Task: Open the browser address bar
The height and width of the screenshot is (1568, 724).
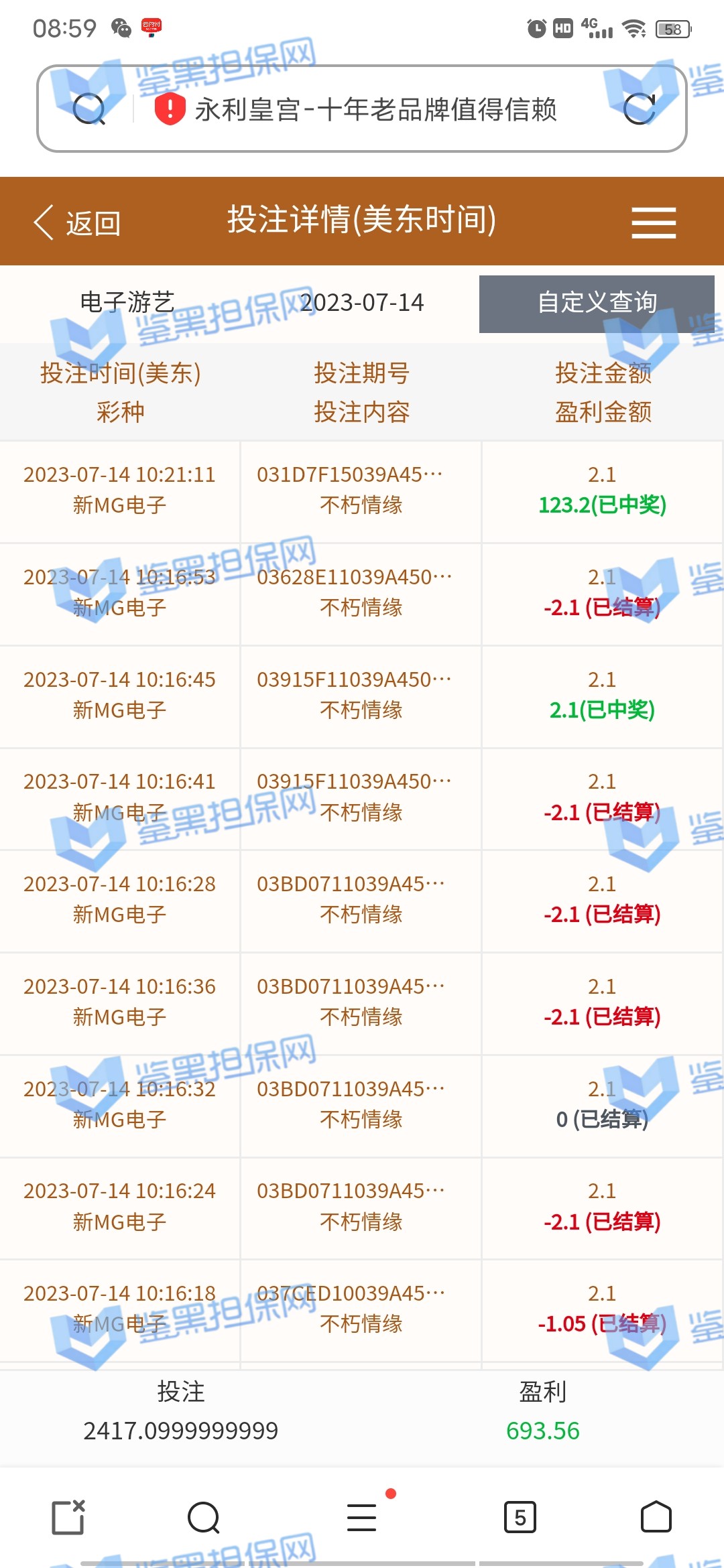Action: pyautogui.click(x=375, y=109)
